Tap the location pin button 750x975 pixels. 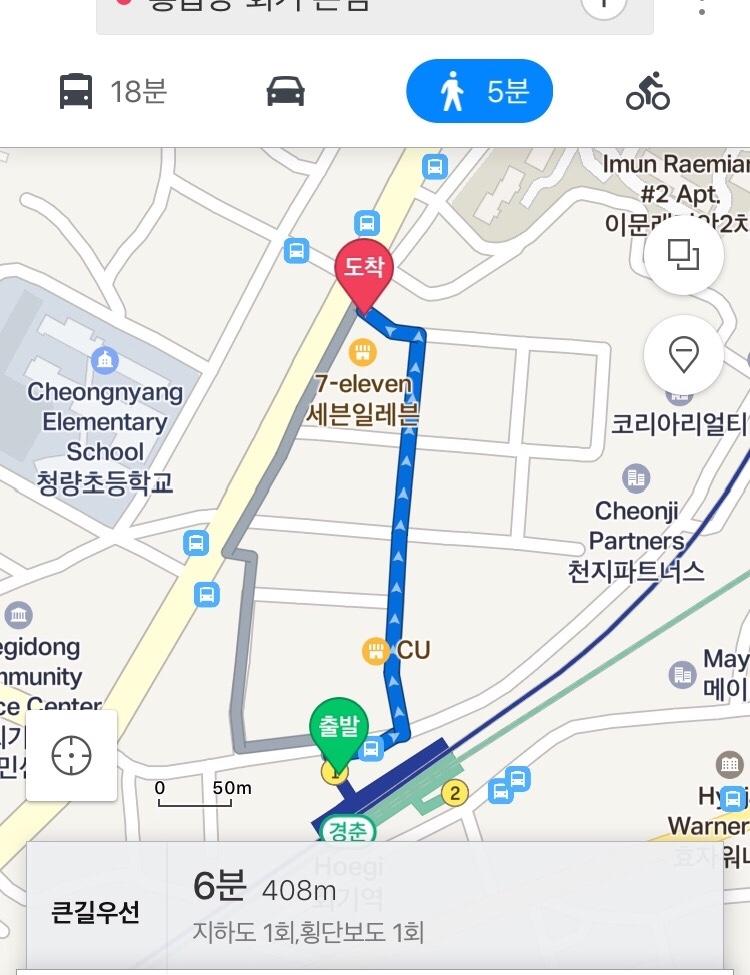(683, 354)
